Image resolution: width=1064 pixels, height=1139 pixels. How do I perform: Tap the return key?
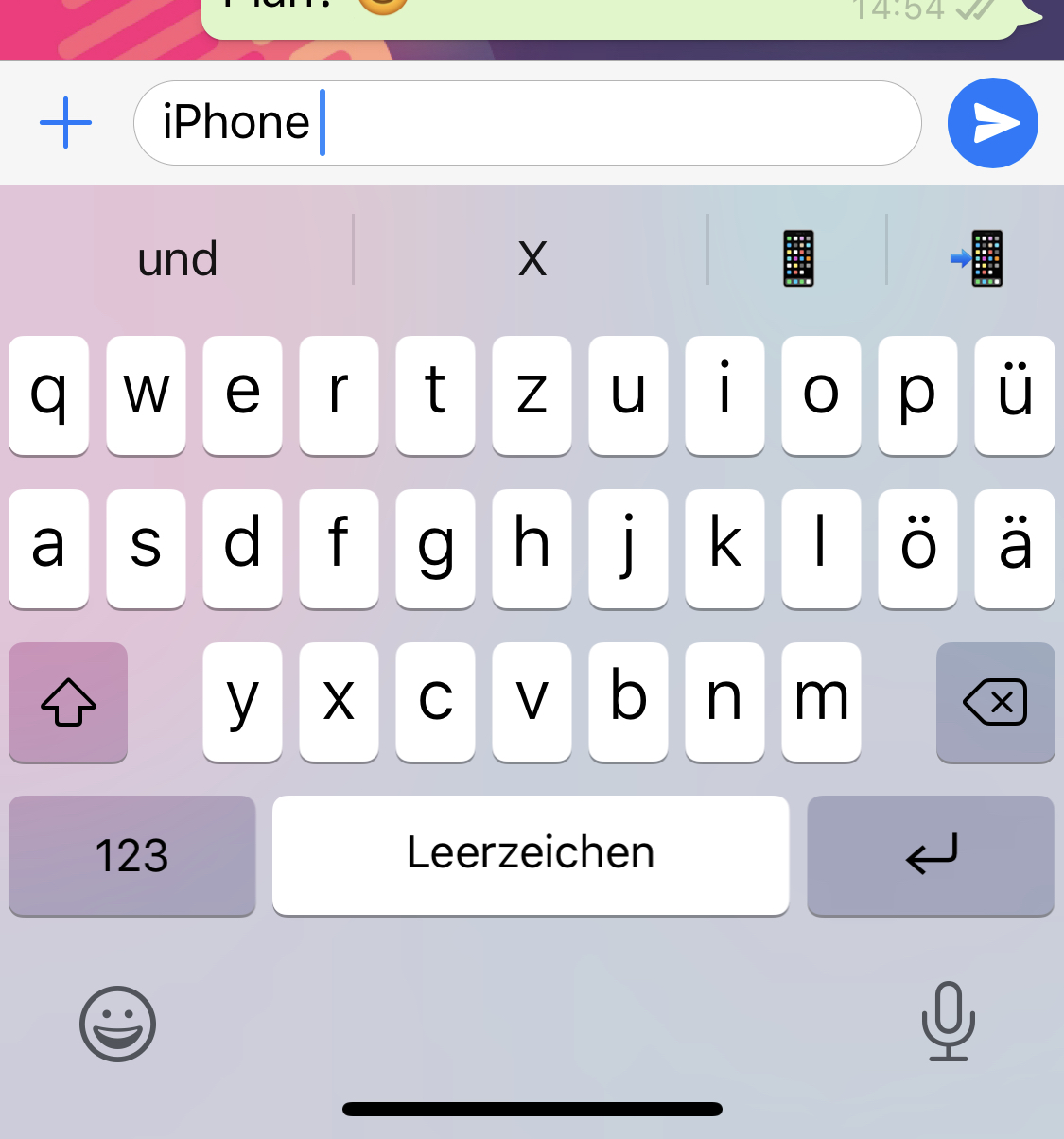(931, 855)
